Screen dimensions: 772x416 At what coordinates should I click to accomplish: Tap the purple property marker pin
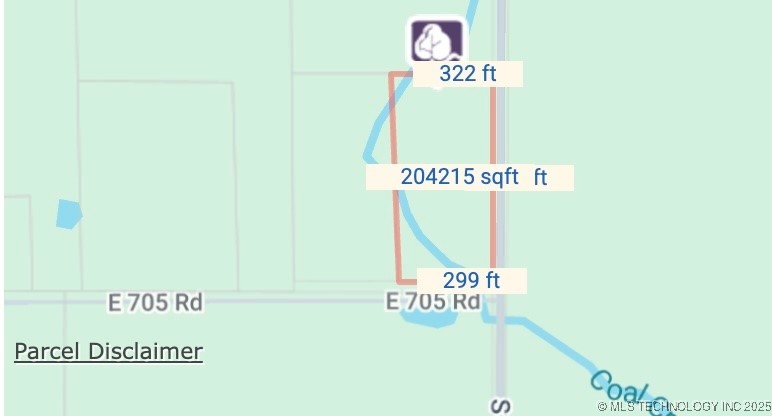436,42
